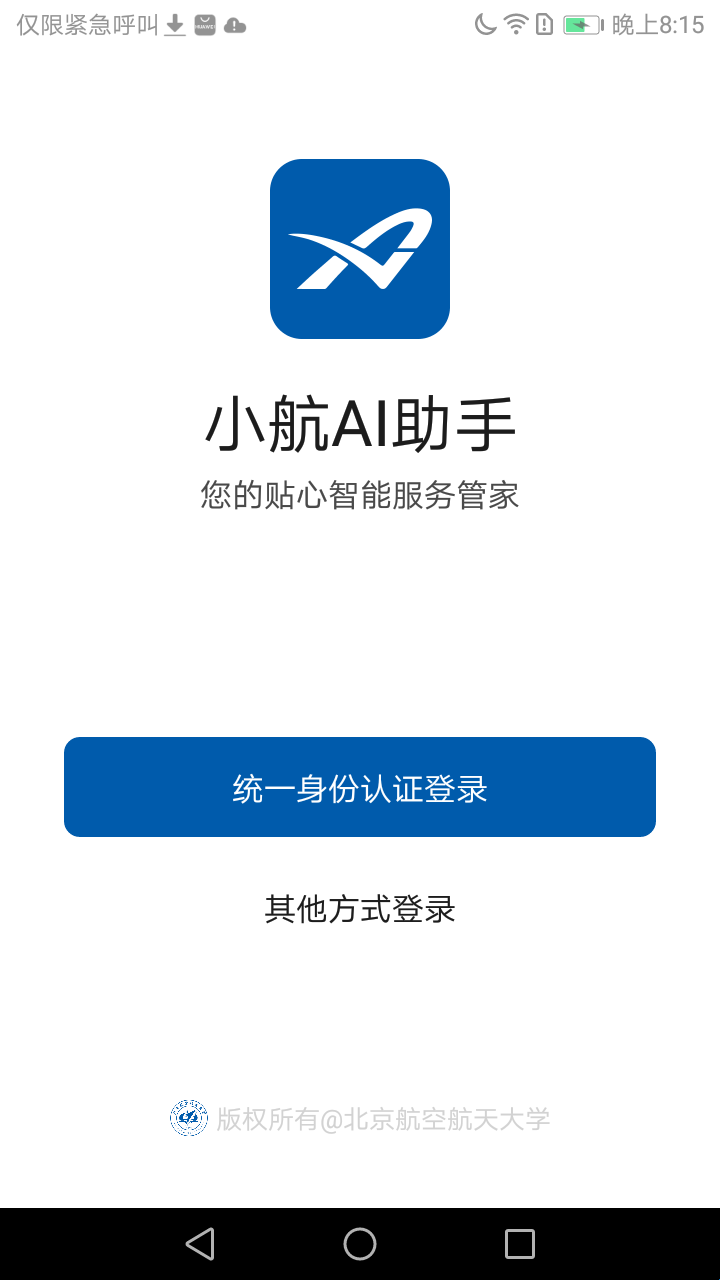Go back with the system back button
This screenshot has width=720, height=1280.
[x=200, y=1244]
